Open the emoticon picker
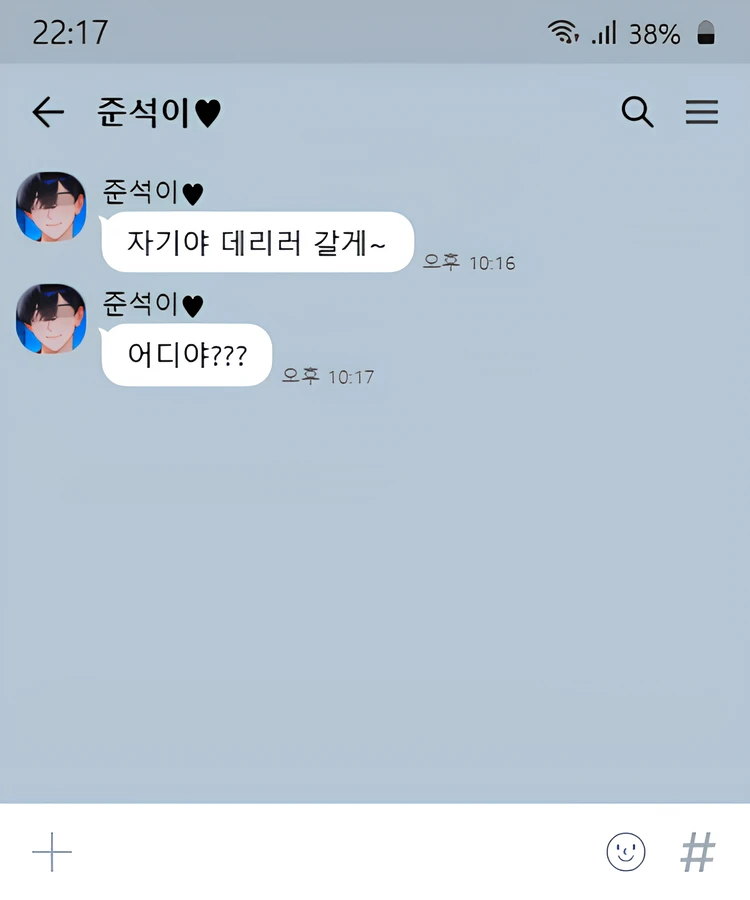 pyautogui.click(x=626, y=853)
